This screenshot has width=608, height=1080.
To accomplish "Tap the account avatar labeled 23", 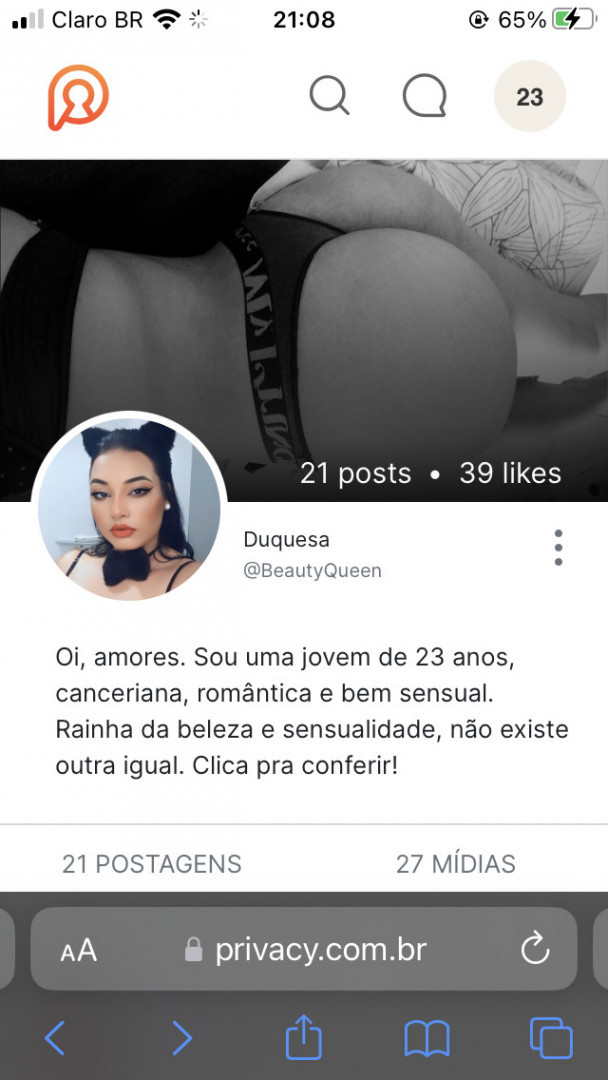I will coord(530,97).
